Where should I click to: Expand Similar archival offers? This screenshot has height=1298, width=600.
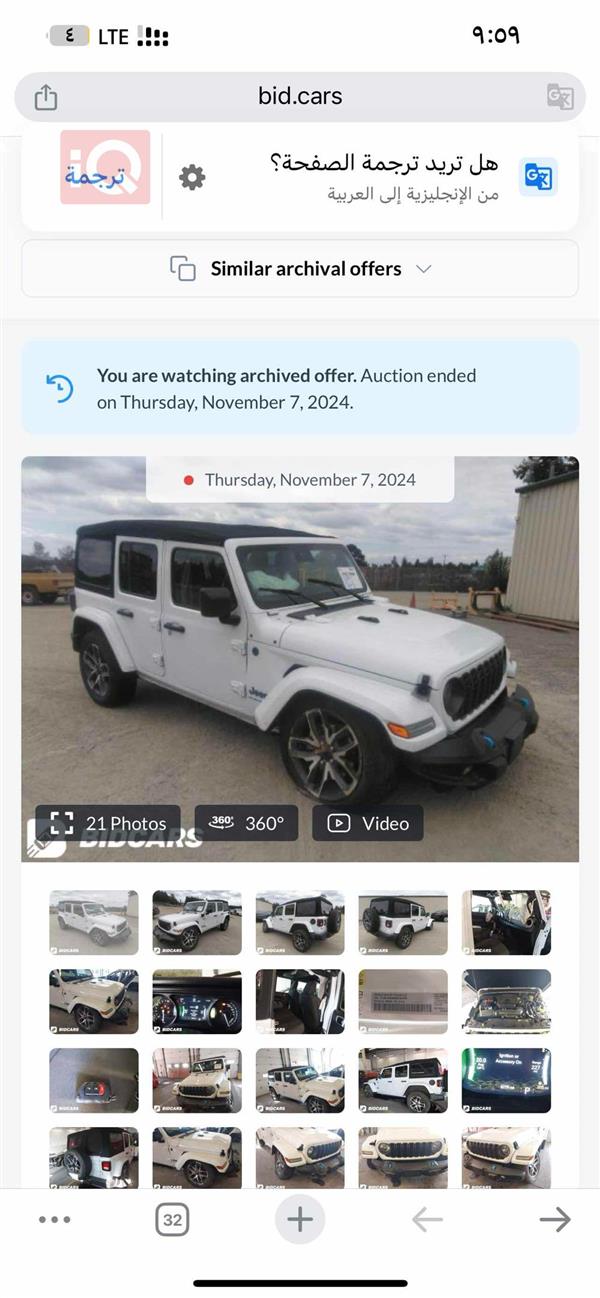(300, 268)
